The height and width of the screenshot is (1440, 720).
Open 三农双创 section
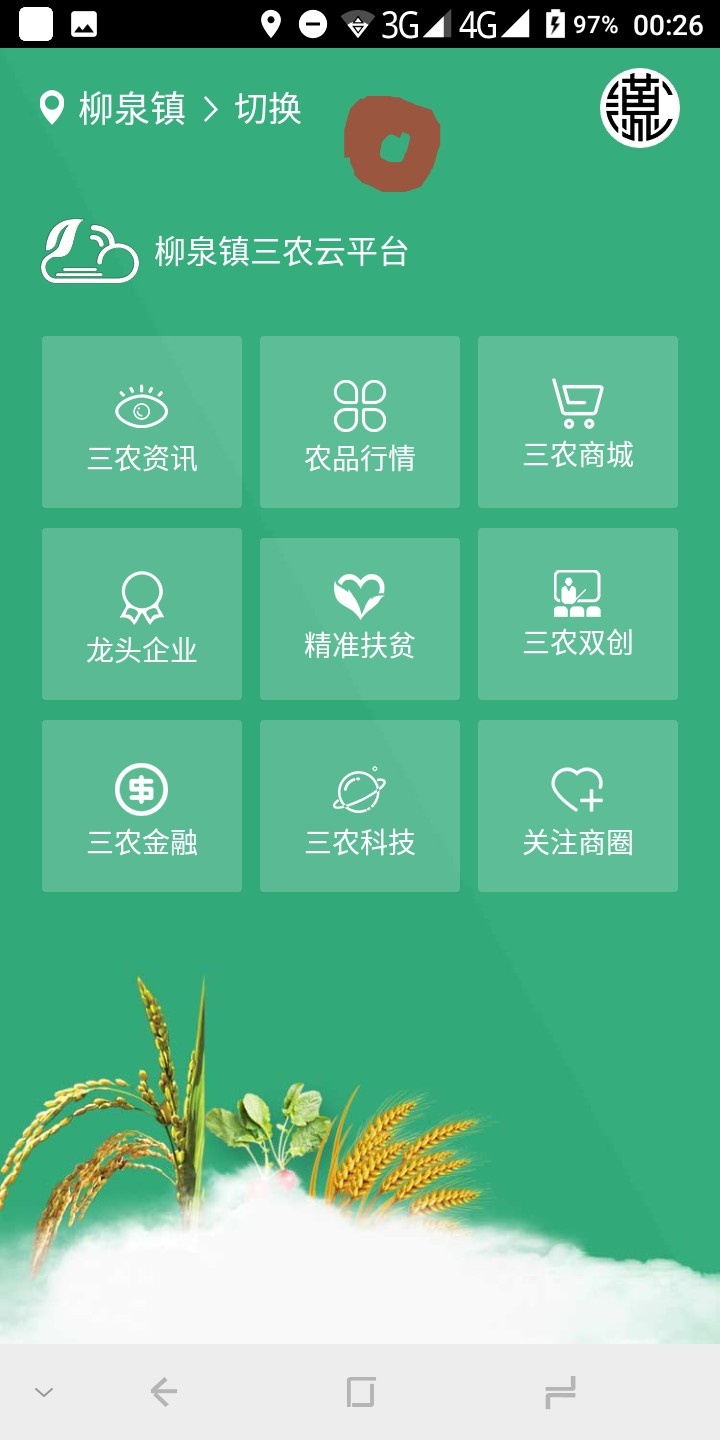click(578, 614)
